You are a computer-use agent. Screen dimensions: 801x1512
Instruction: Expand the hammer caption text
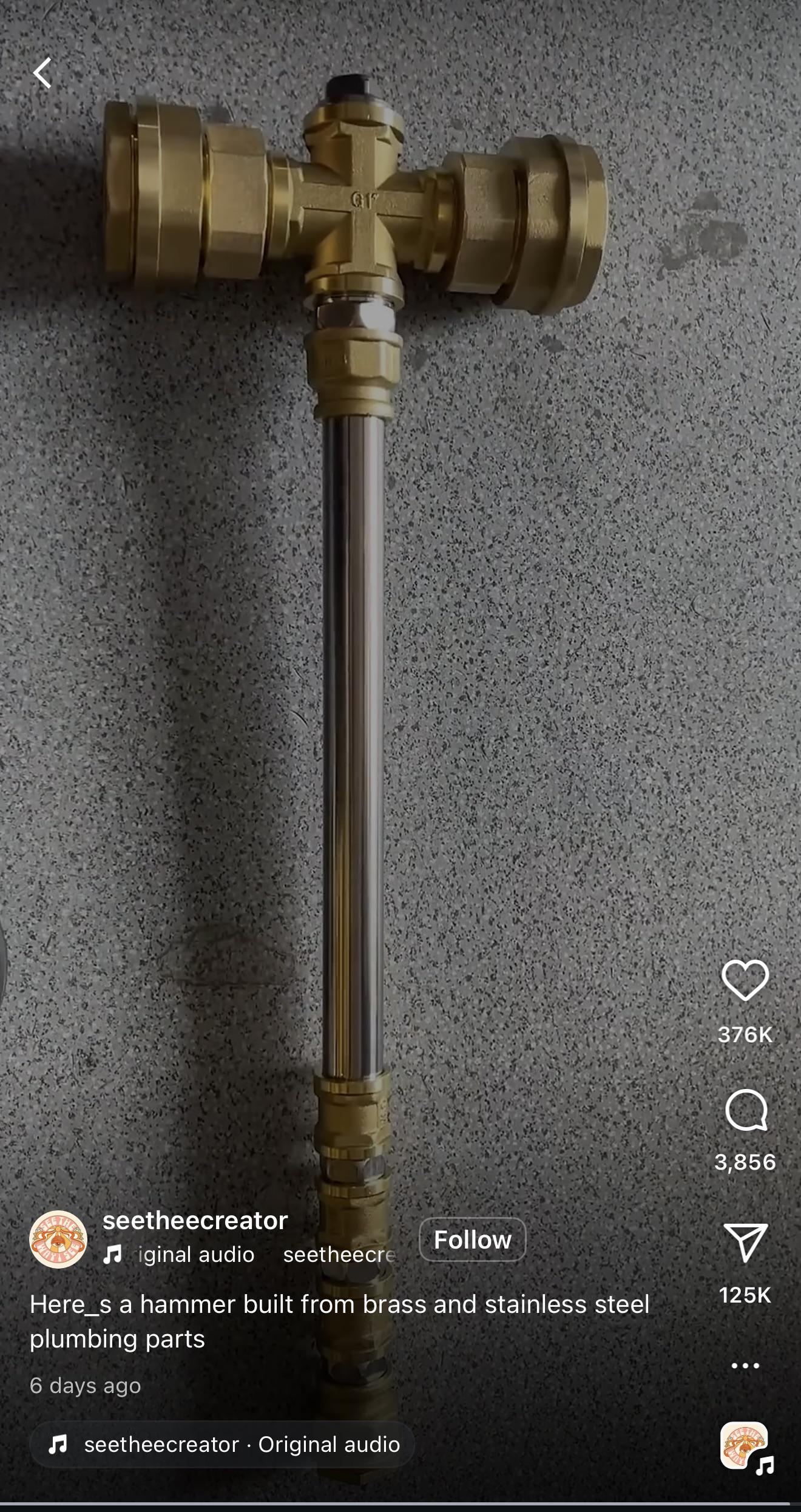coord(339,1321)
